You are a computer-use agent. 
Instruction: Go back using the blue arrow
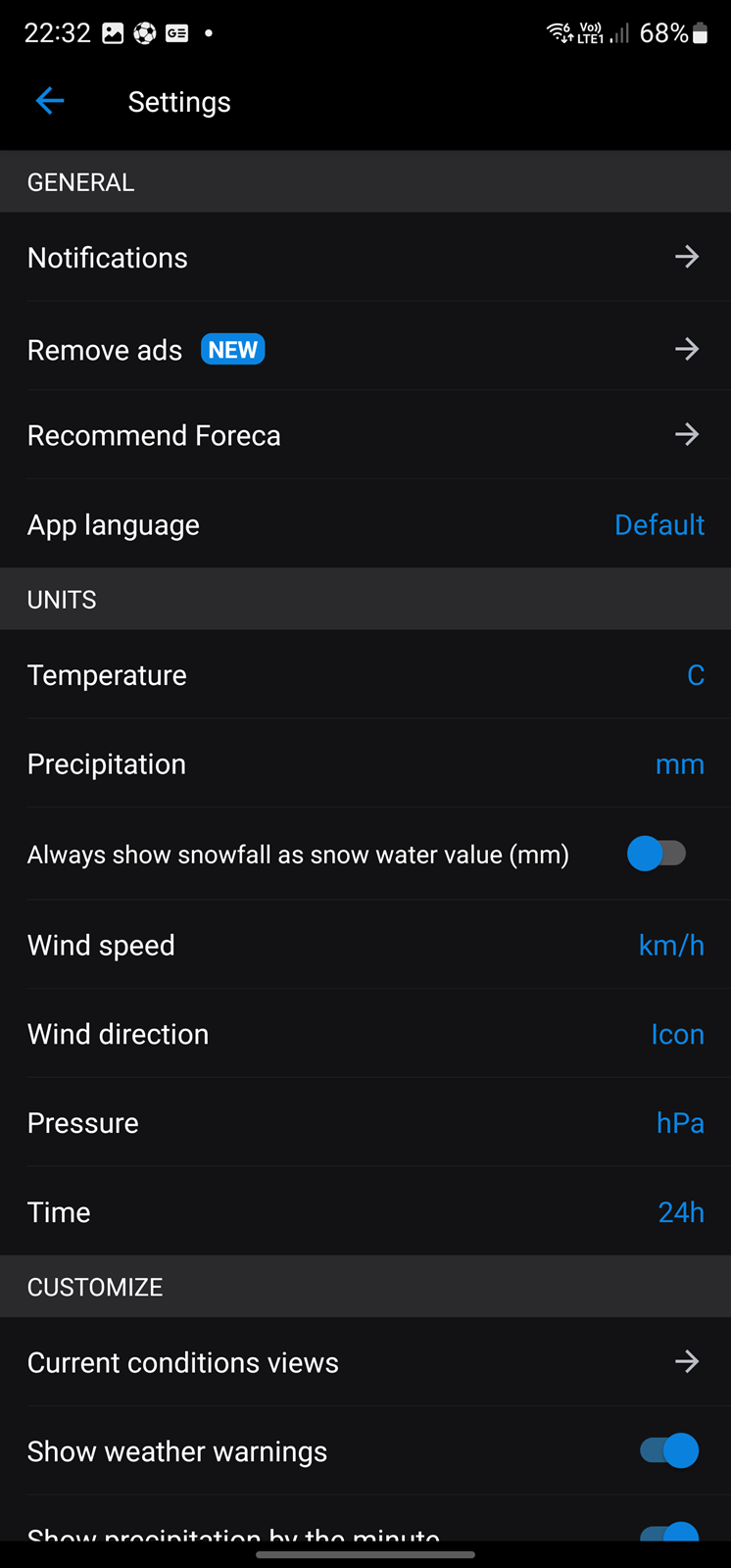(50, 101)
